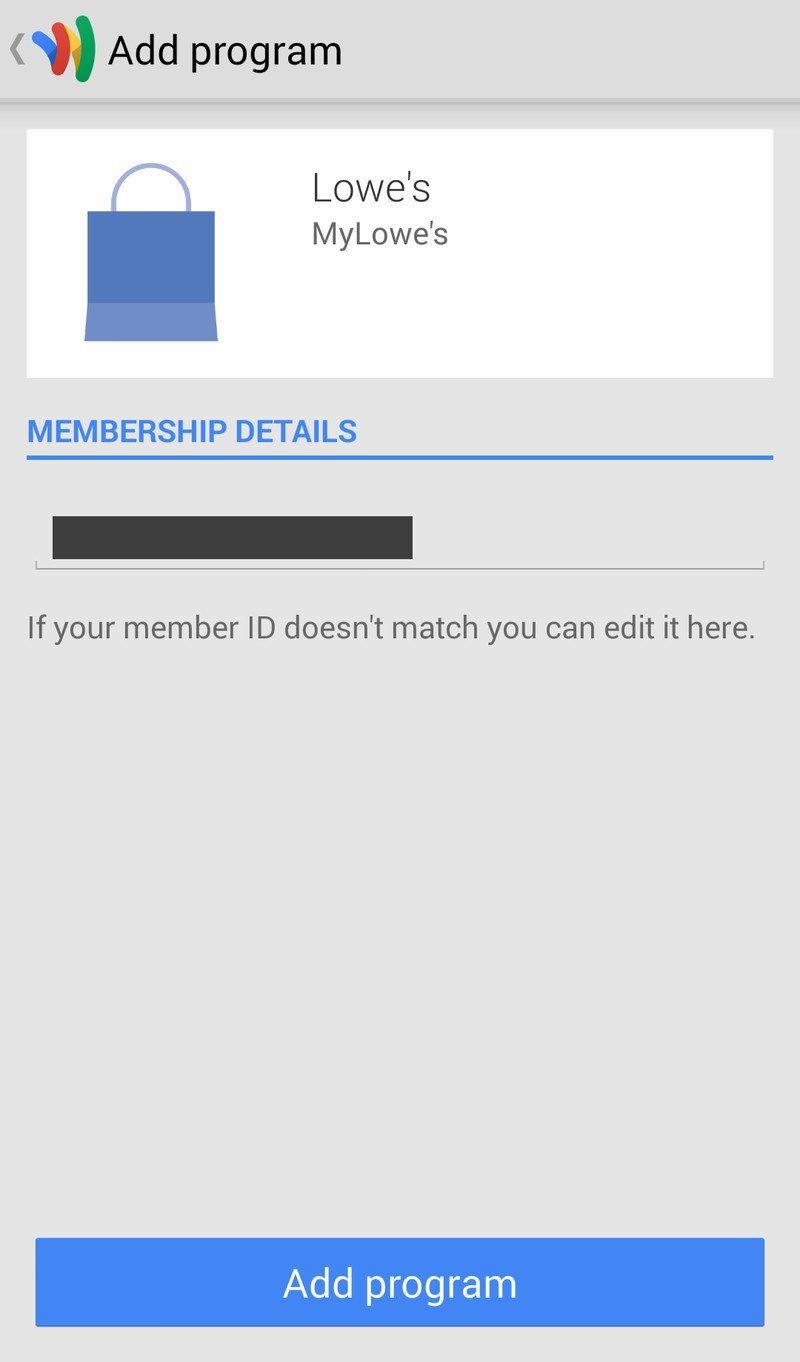This screenshot has height=1362, width=800.
Task: Tap the underline of the member ID field
Action: pyautogui.click(x=400, y=566)
